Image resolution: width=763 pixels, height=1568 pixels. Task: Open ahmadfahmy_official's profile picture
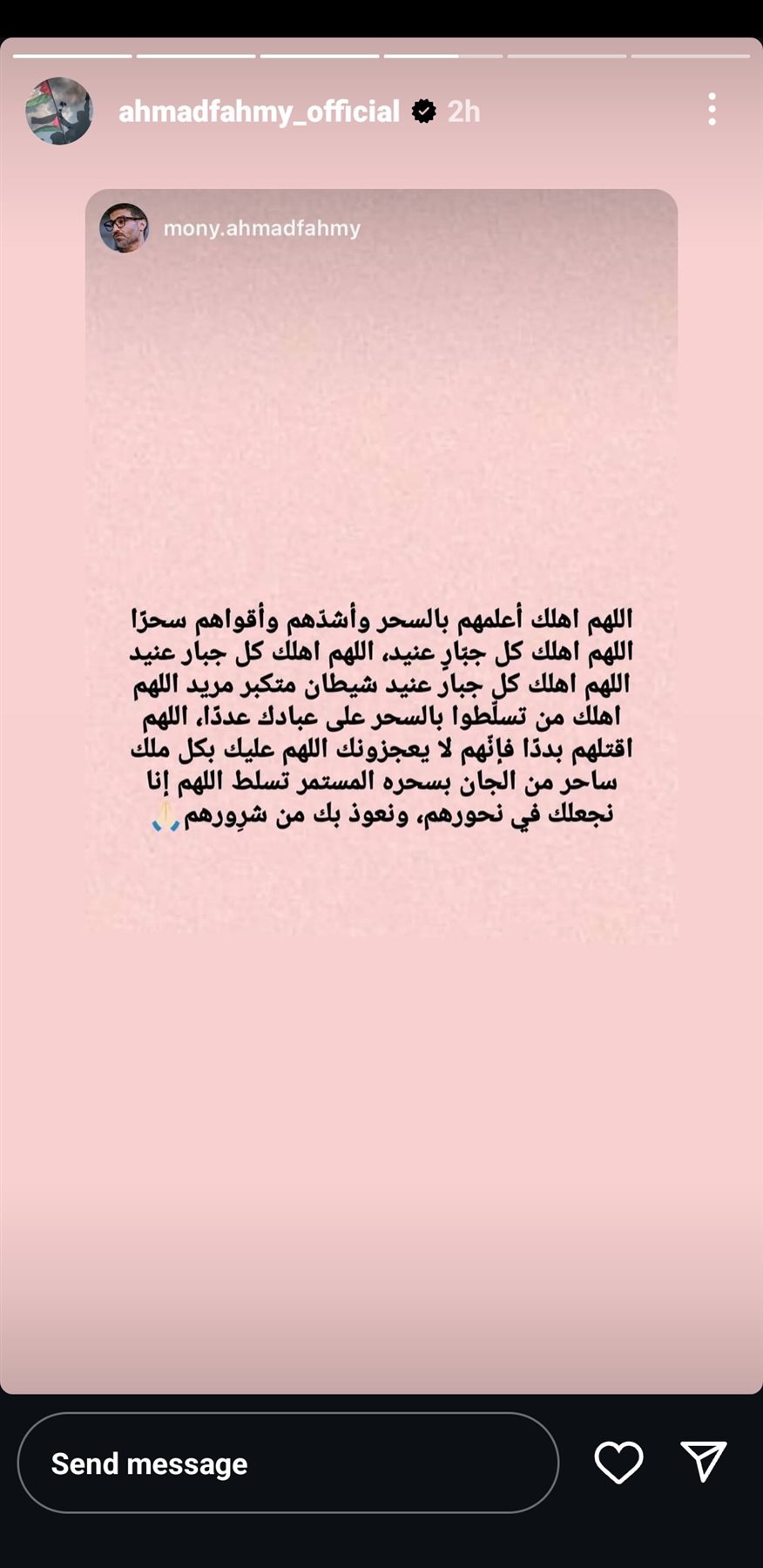point(59,112)
